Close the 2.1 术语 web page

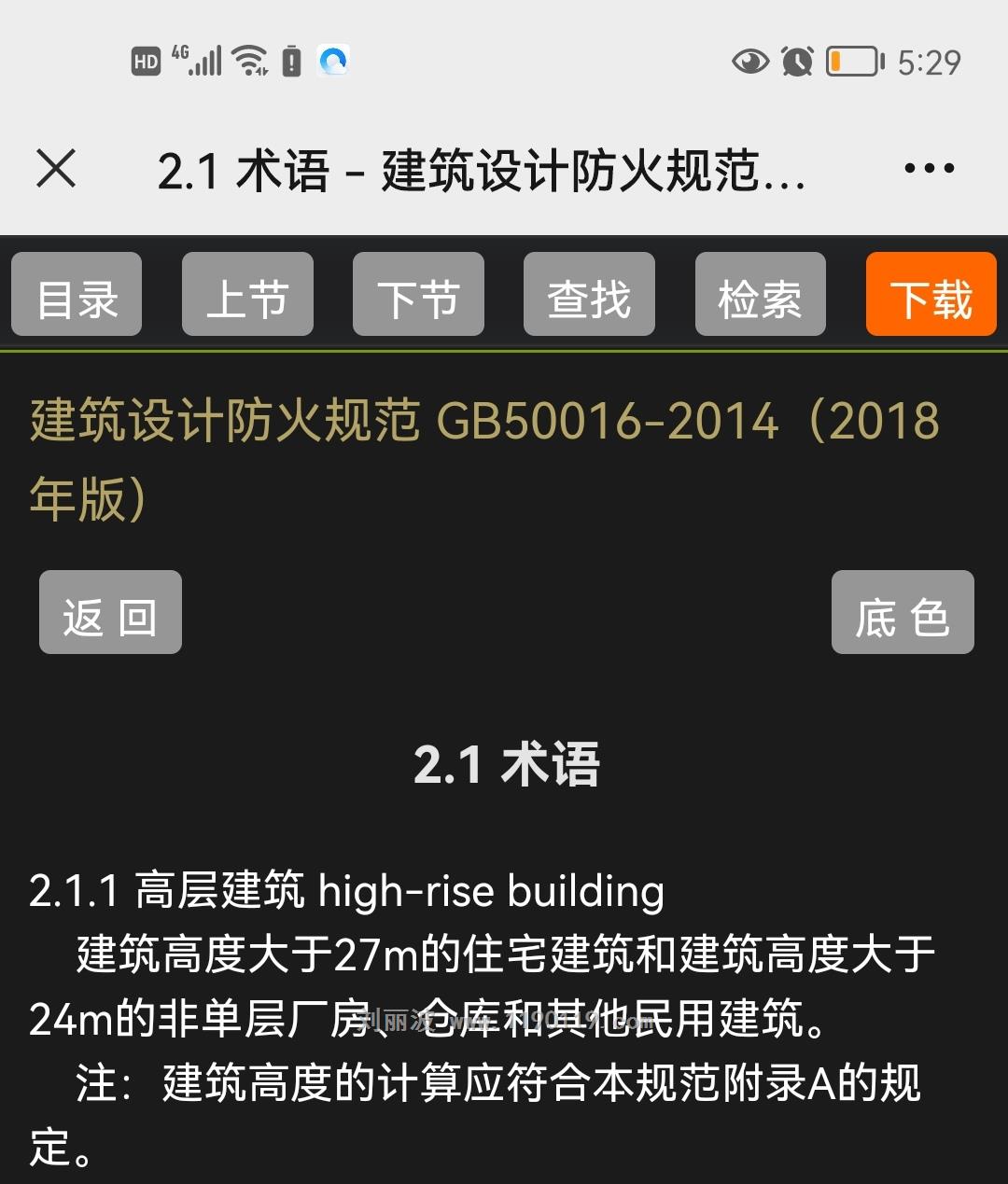click(56, 169)
